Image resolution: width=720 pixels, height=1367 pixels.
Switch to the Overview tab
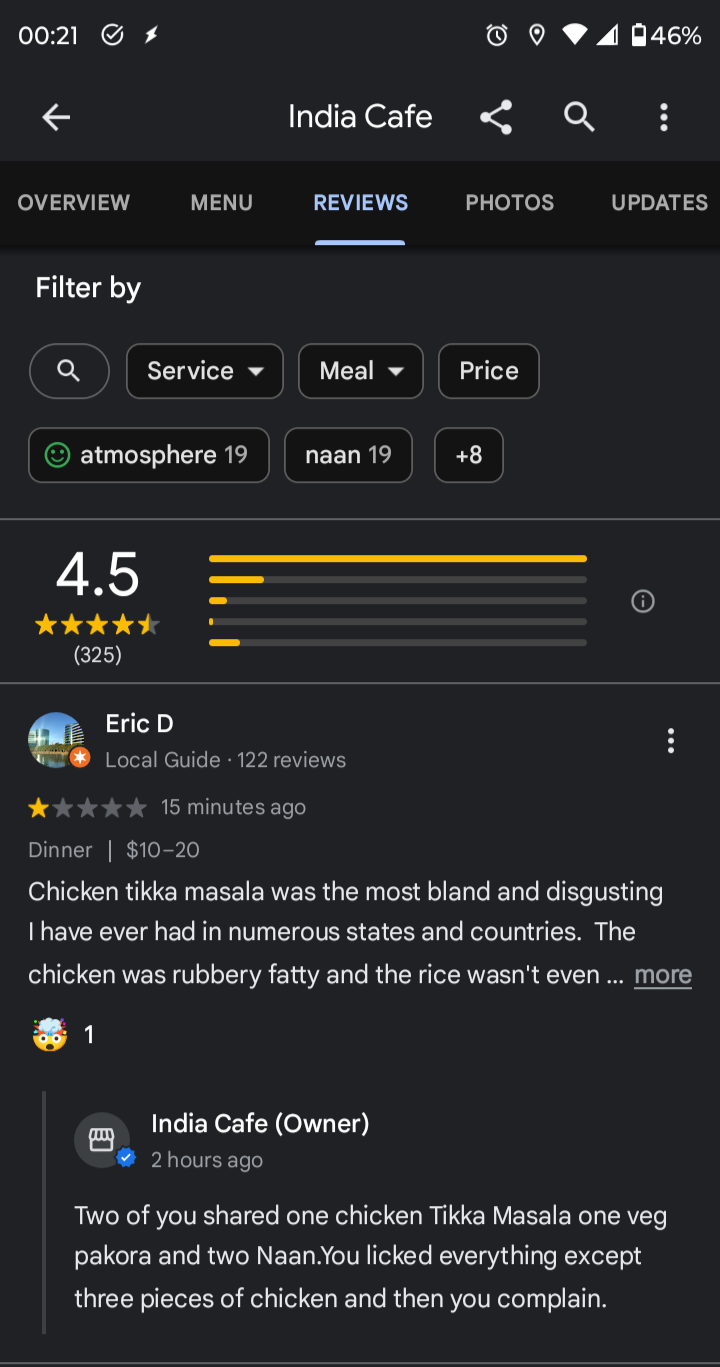pos(74,203)
